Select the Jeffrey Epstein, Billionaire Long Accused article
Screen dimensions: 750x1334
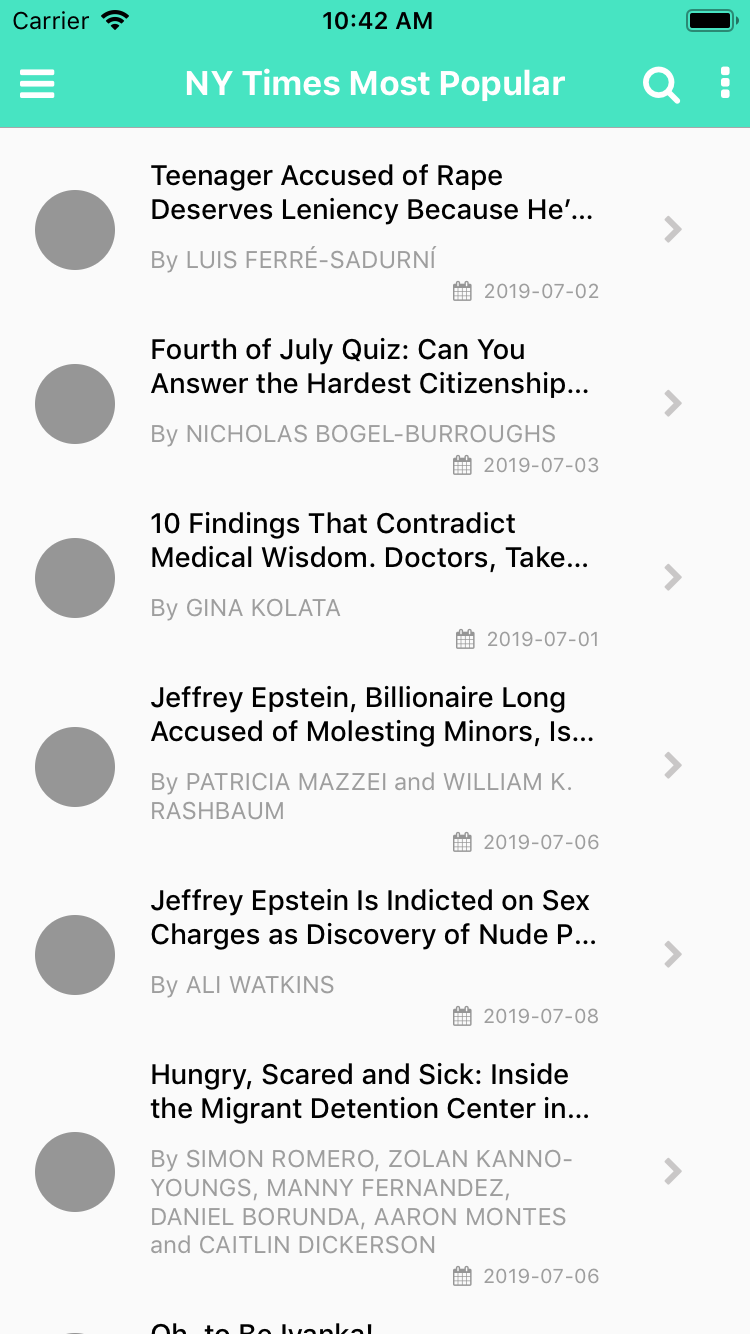pyautogui.click(x=372, y=715)
